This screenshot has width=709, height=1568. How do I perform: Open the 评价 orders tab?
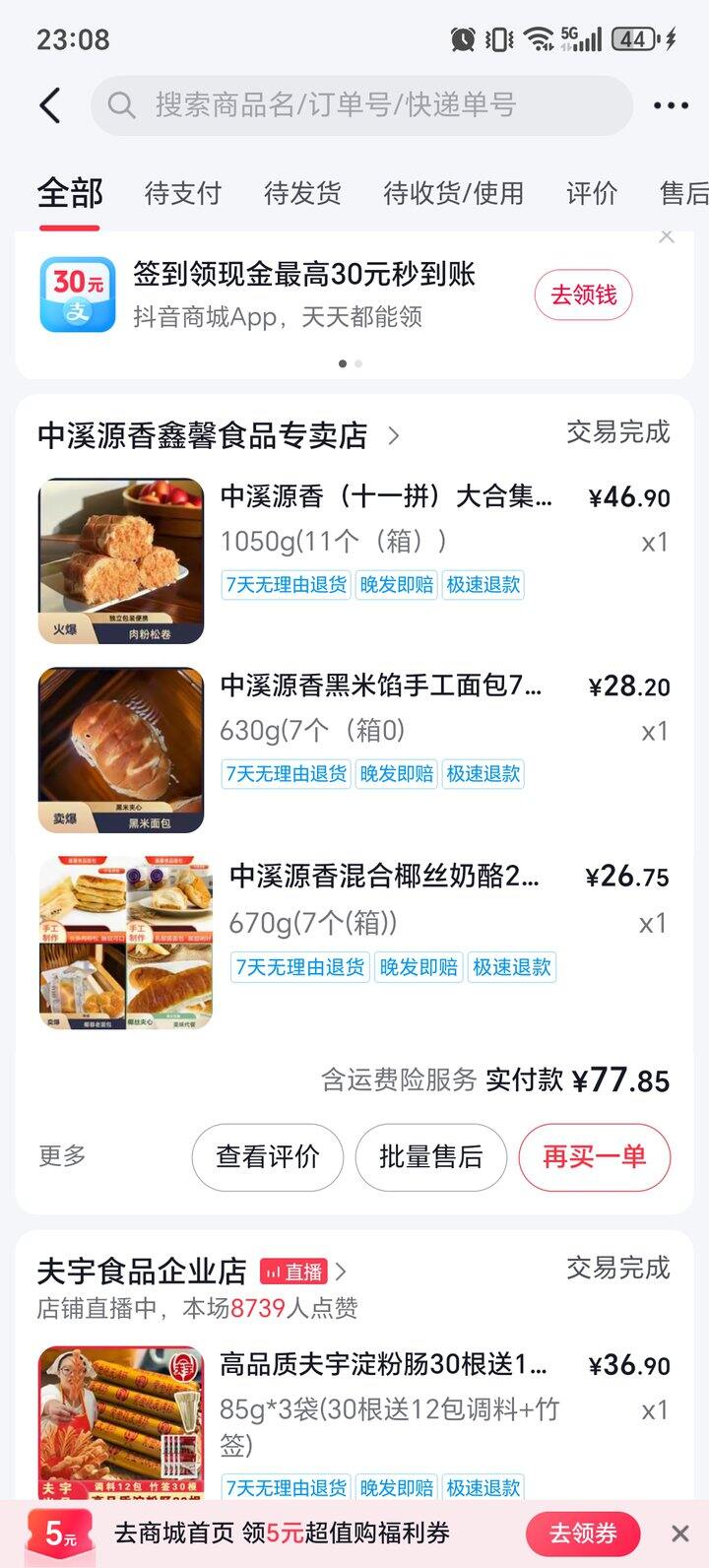pyautogui.click(x=591, y=194)
